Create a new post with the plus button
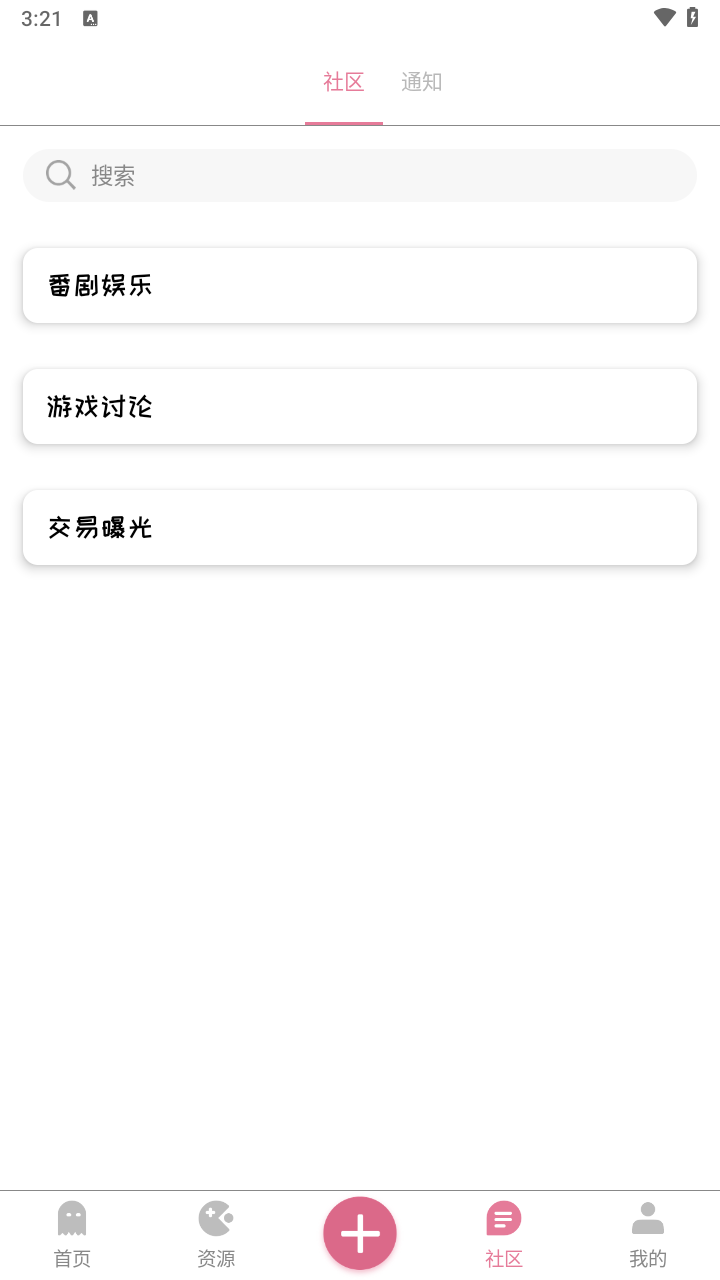720x1280 pixels. coord(360,1234)
